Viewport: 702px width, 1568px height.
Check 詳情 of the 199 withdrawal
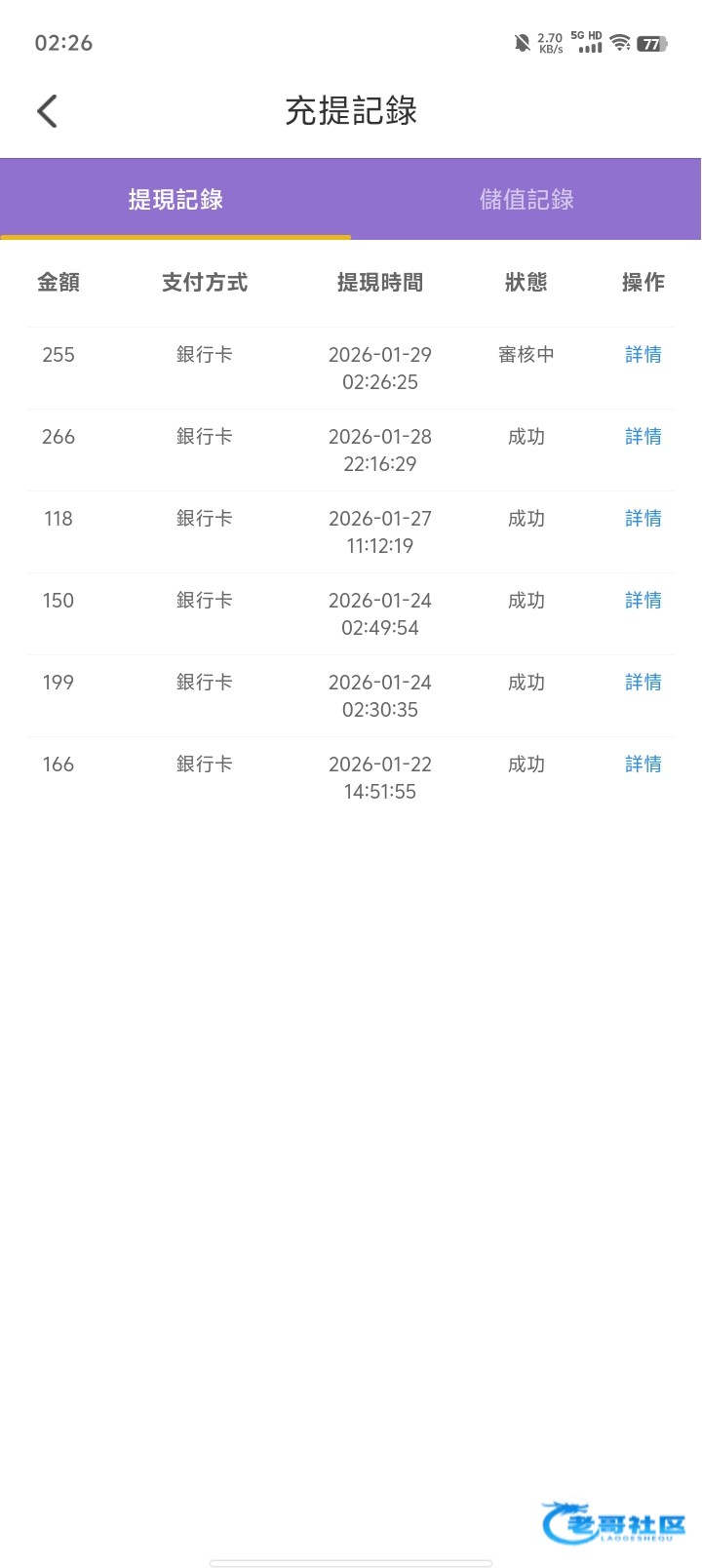[643, 683]
